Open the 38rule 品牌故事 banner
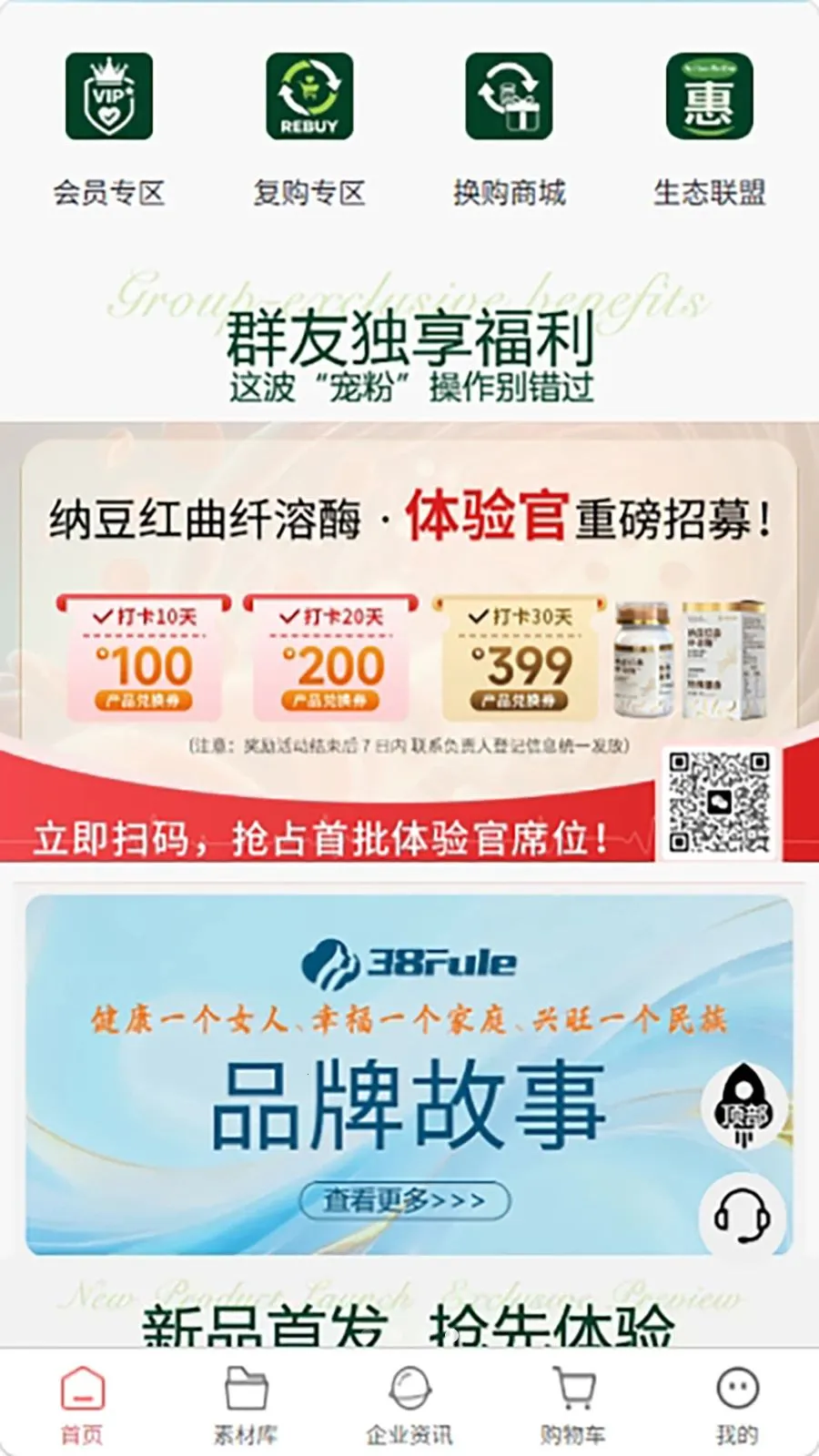Screen dimensions: 819x1456 (x=409, y=1075)
